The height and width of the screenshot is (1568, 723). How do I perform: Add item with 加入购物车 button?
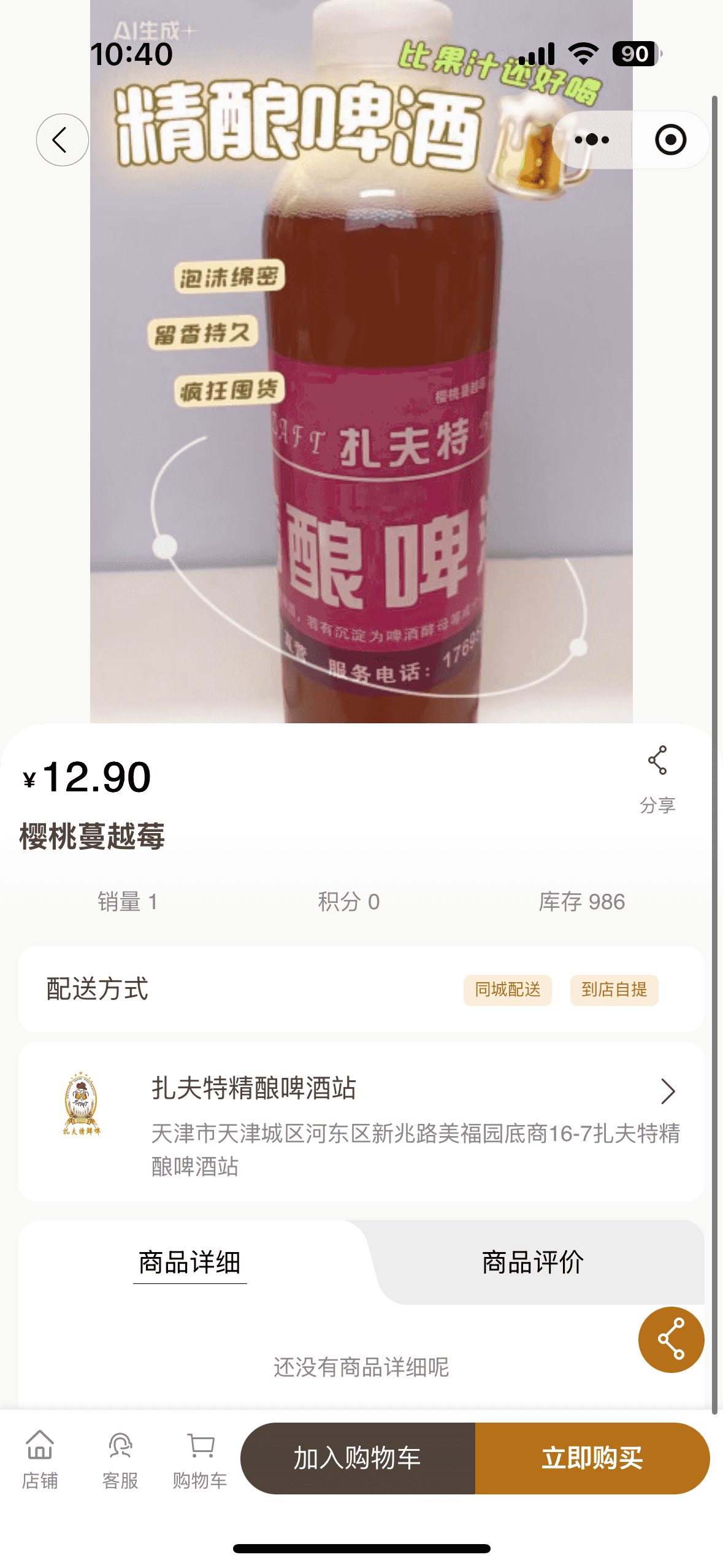358,1458
